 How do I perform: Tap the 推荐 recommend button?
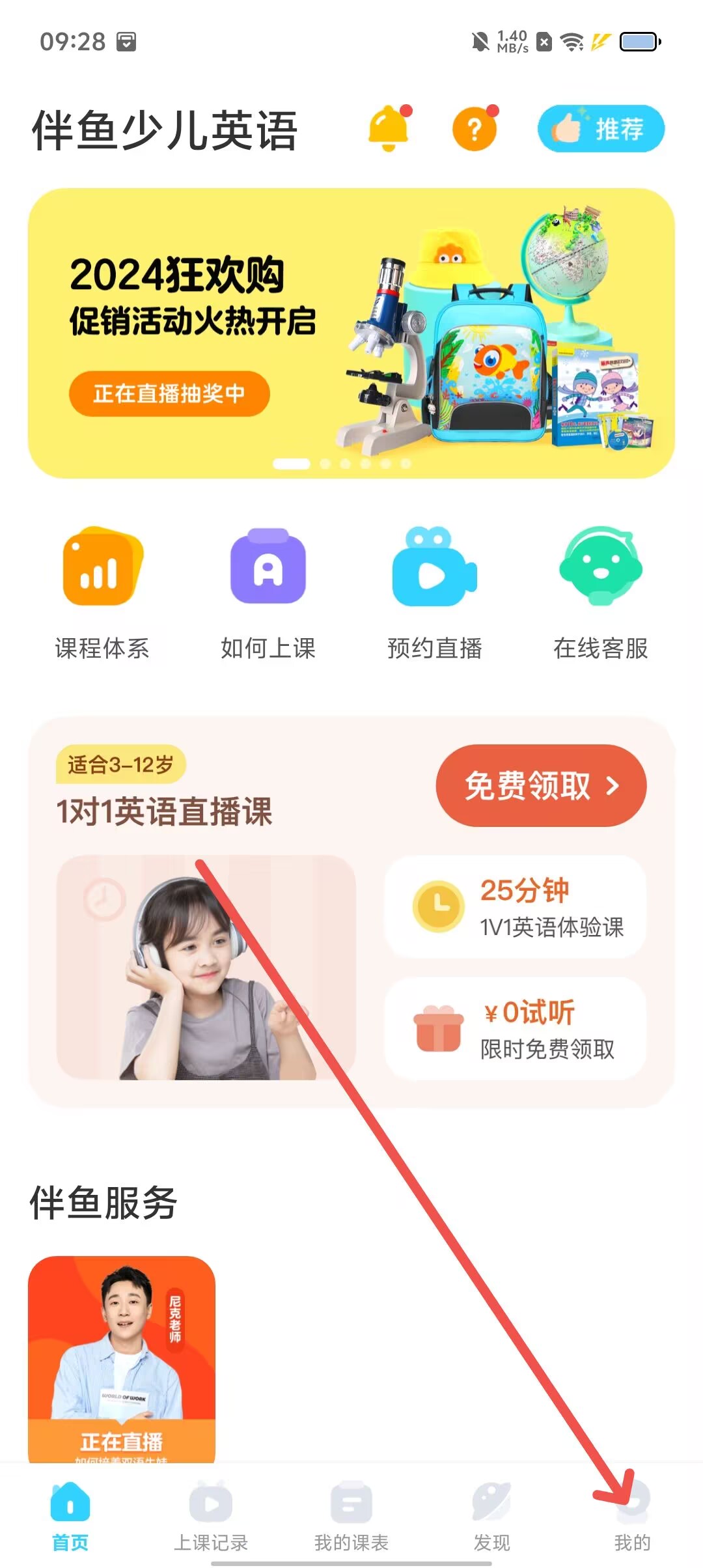tap(601, 128)
